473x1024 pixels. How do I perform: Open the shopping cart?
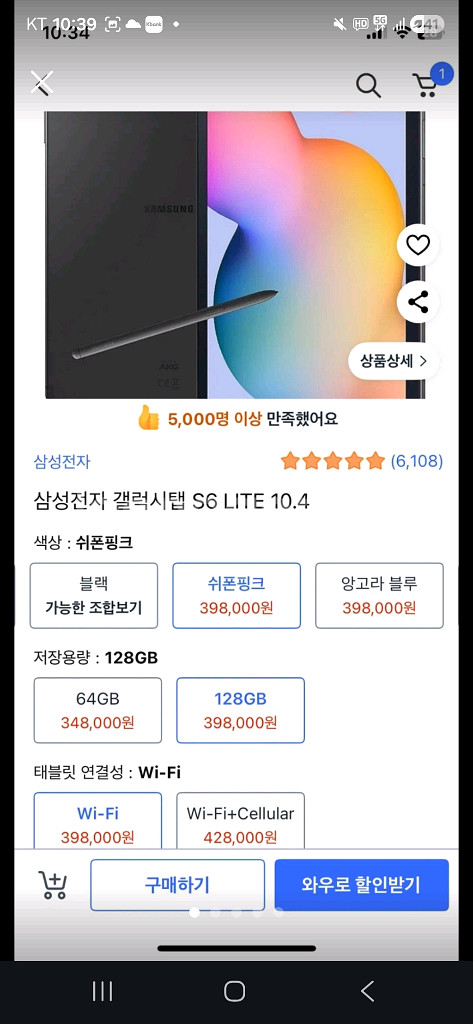429,84
